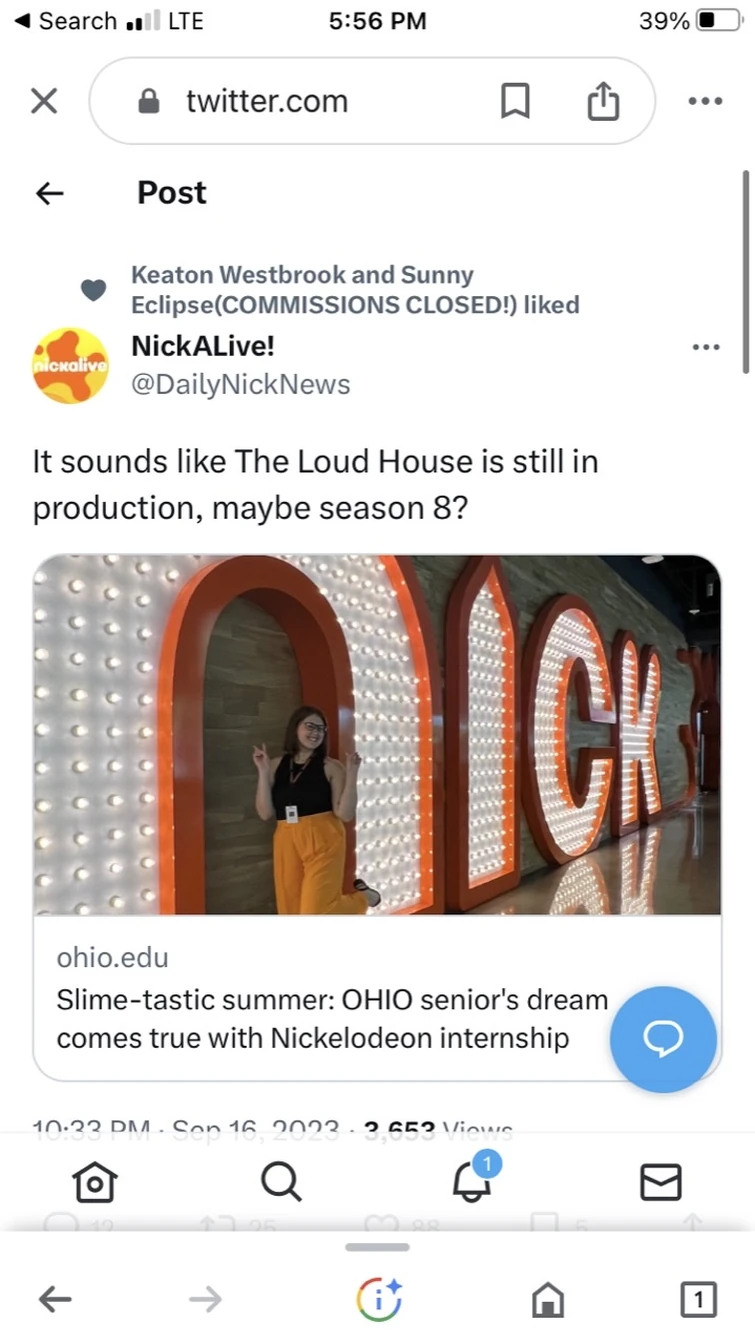Open Direct Messages envelope icon
Screen dimensions: 755x1344
coord(660,1181)
